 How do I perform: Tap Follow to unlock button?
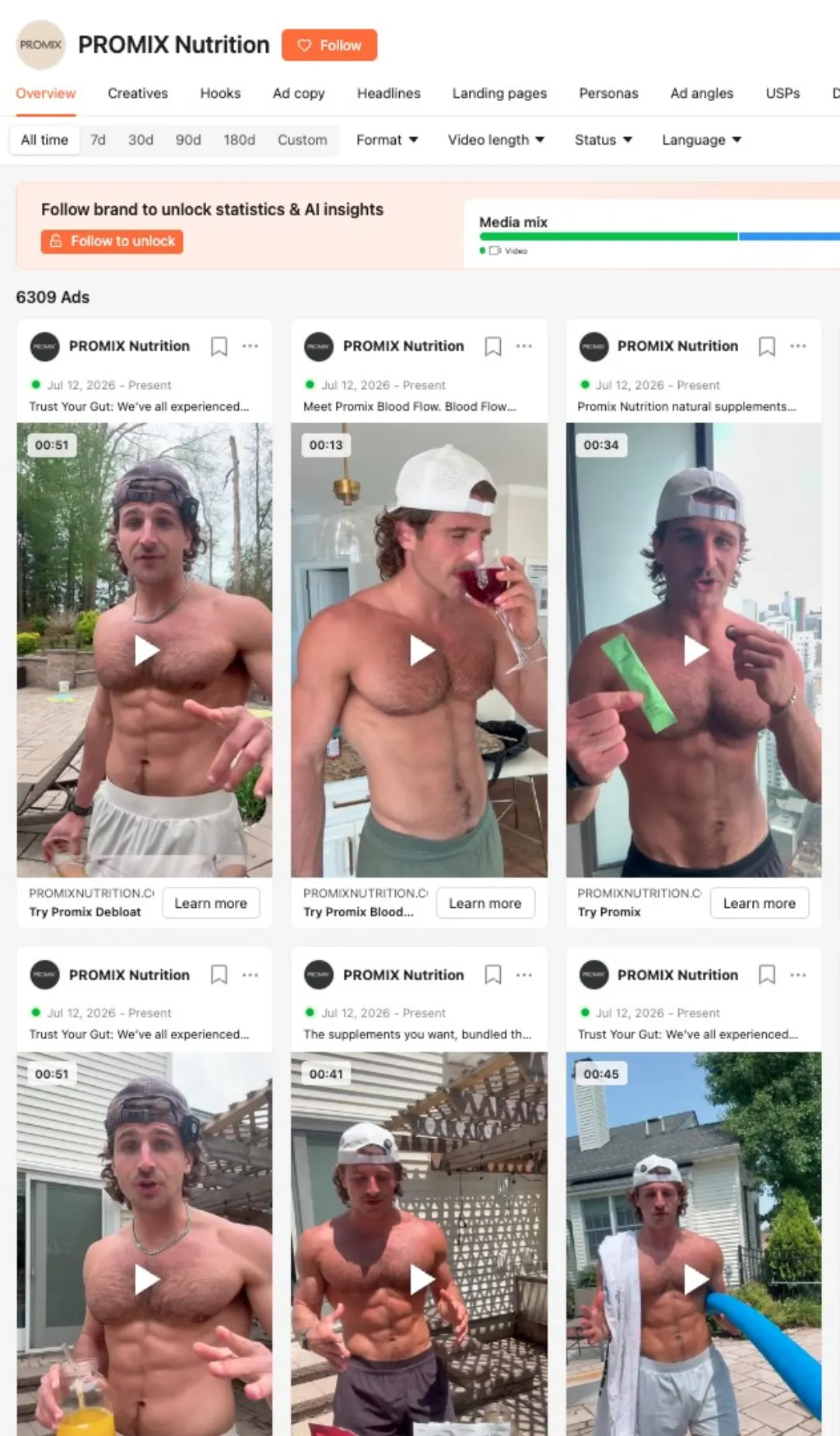pos(112,241)
